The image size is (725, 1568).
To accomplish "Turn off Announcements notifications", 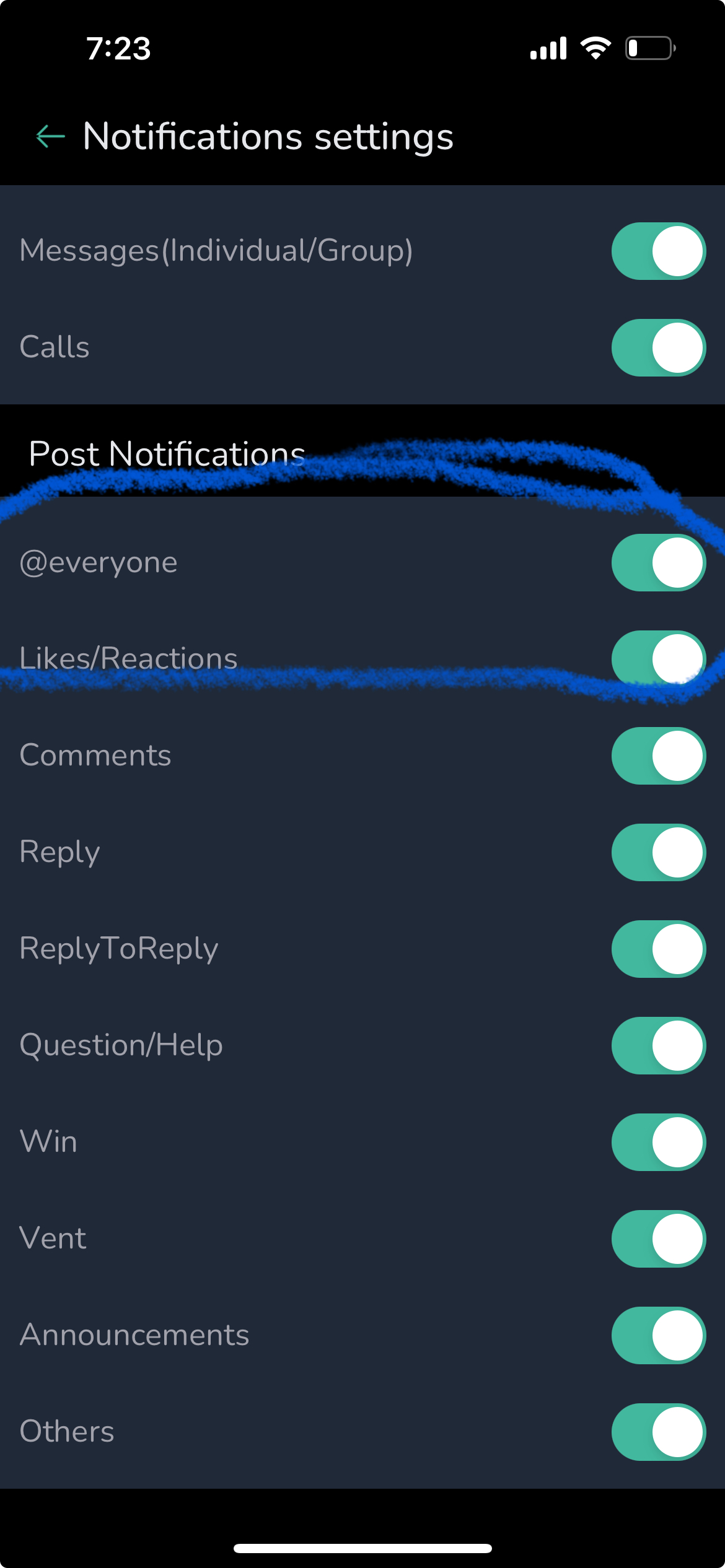I will point(658,1335).
